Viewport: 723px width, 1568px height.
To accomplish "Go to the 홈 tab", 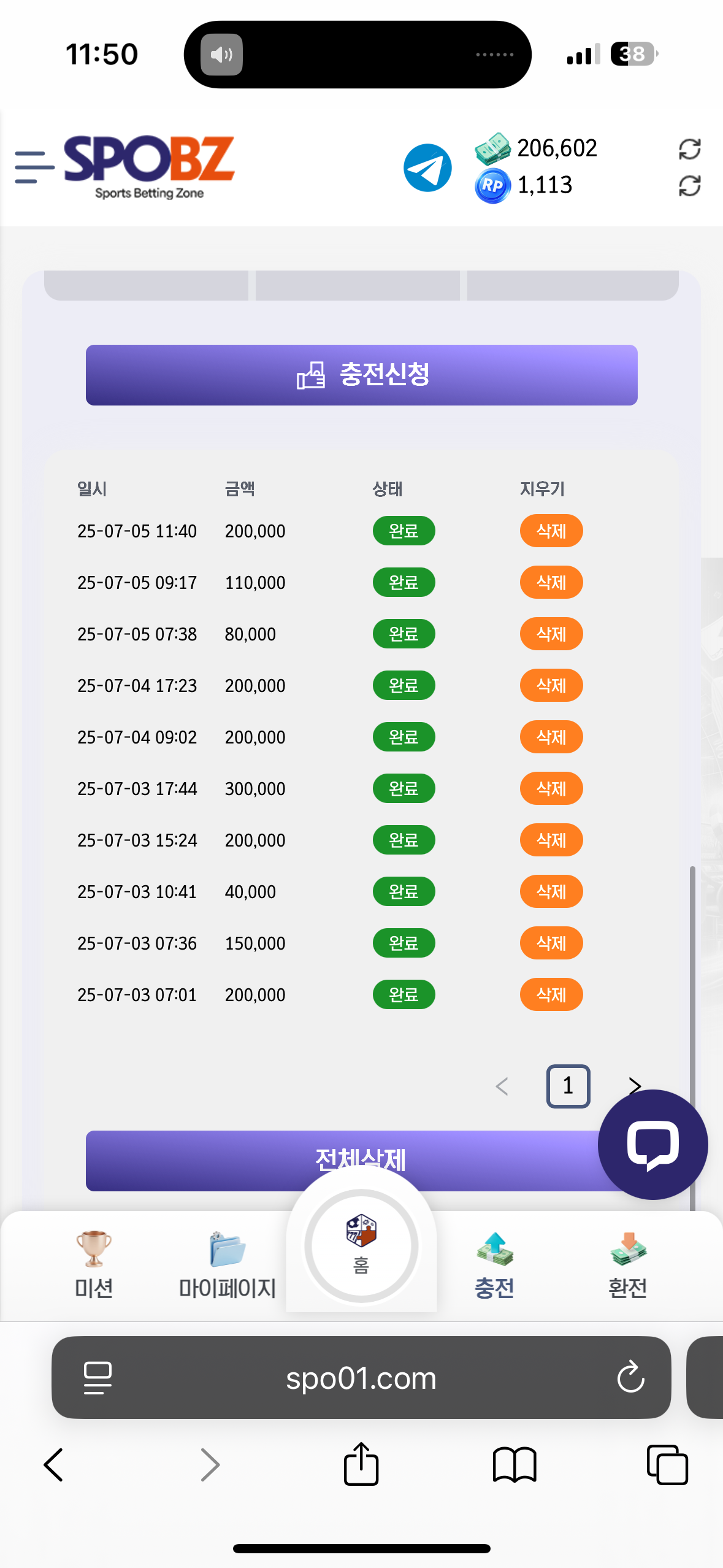I will (361, 1245).
